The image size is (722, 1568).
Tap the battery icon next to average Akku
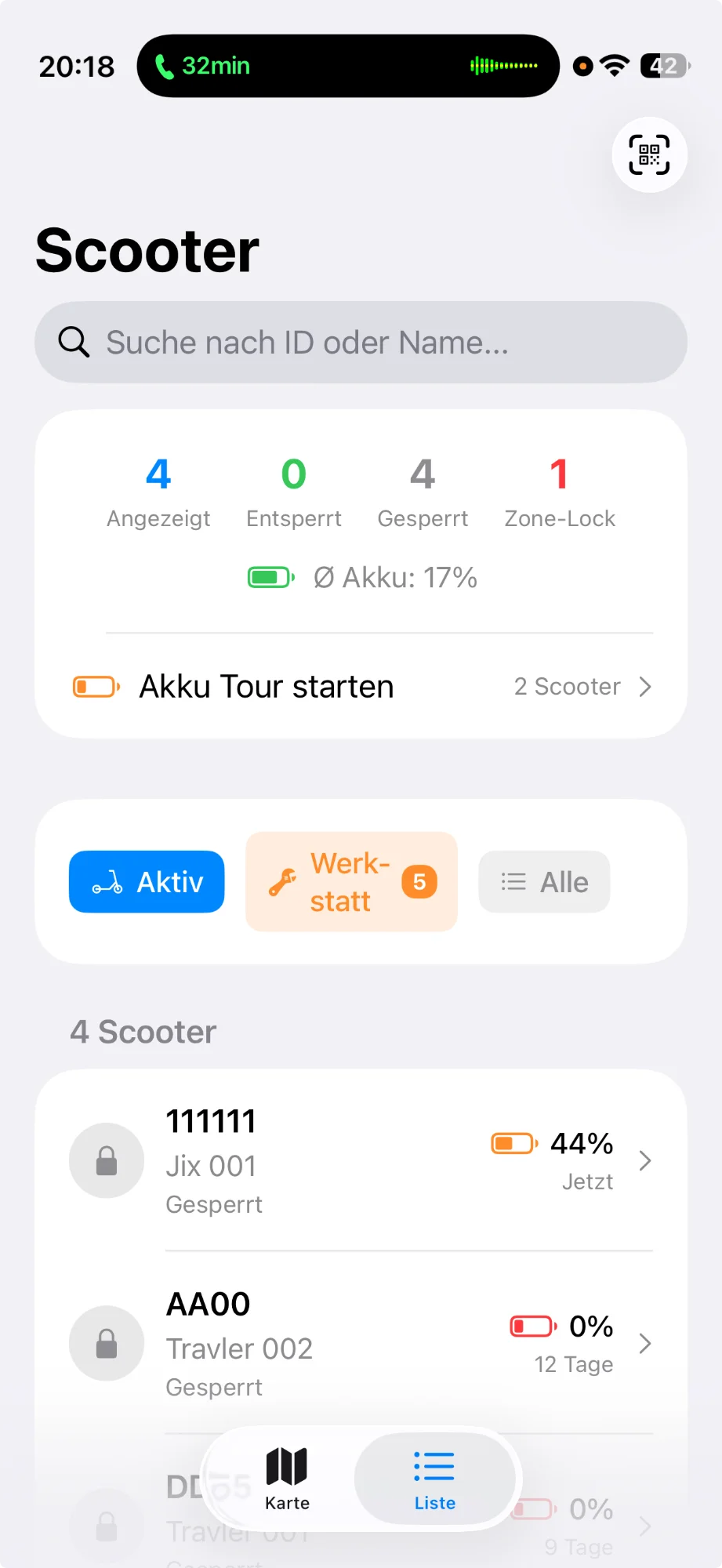click(x=270, y=577)
